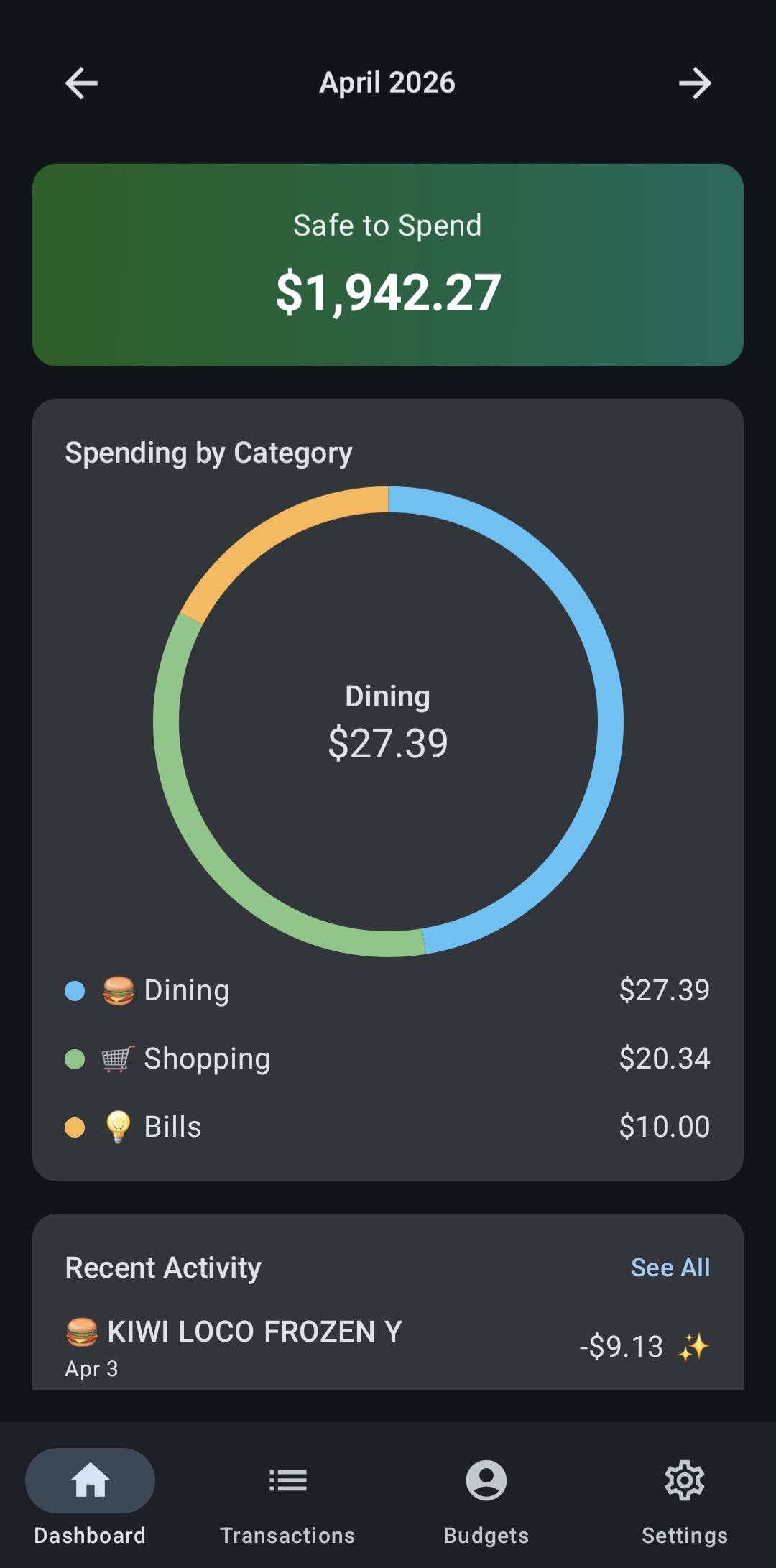
Task: Select the Bills category row
Action: (x=388, y=1127)
